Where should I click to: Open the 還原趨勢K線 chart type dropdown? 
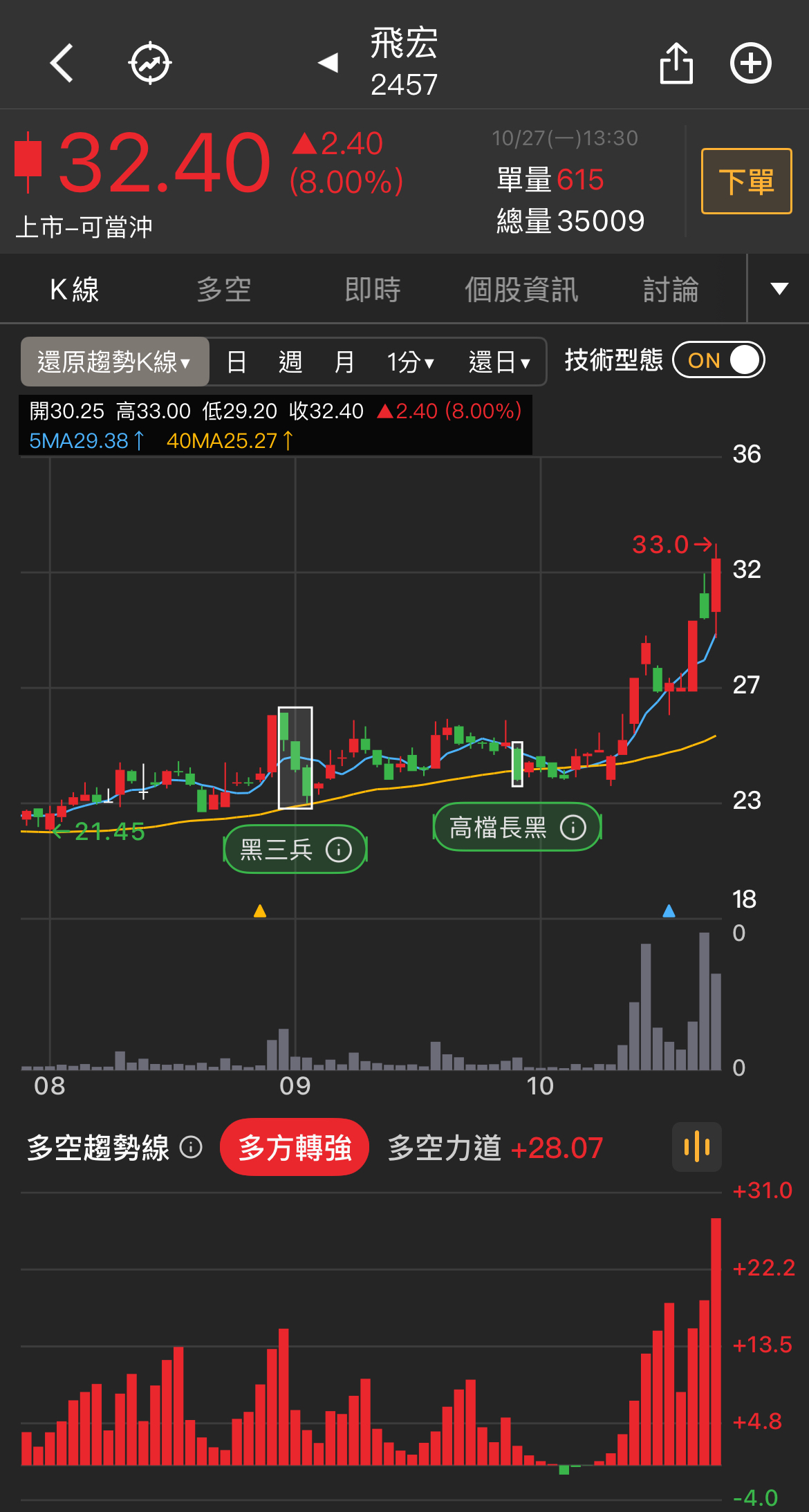114,362
